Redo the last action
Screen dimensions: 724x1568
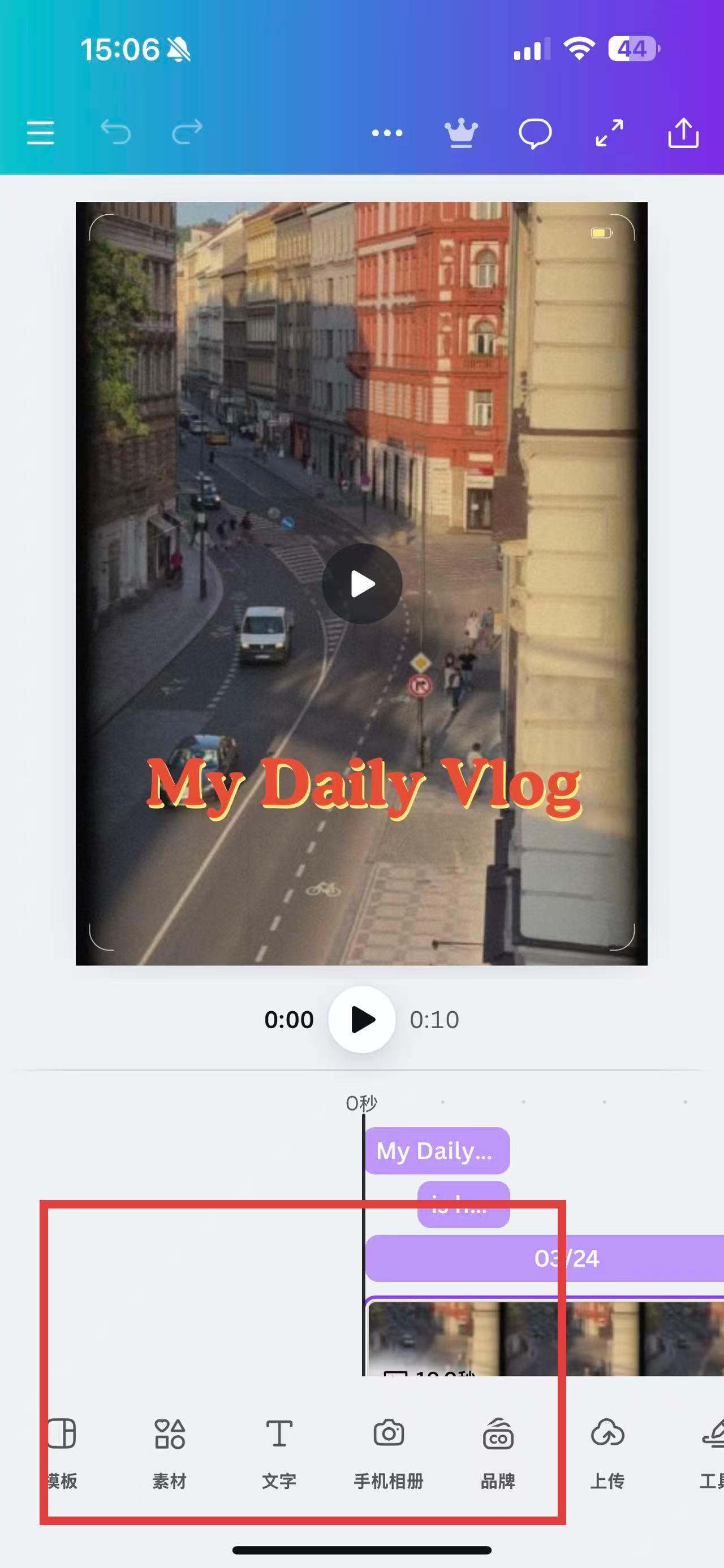(x=187, y=133)
